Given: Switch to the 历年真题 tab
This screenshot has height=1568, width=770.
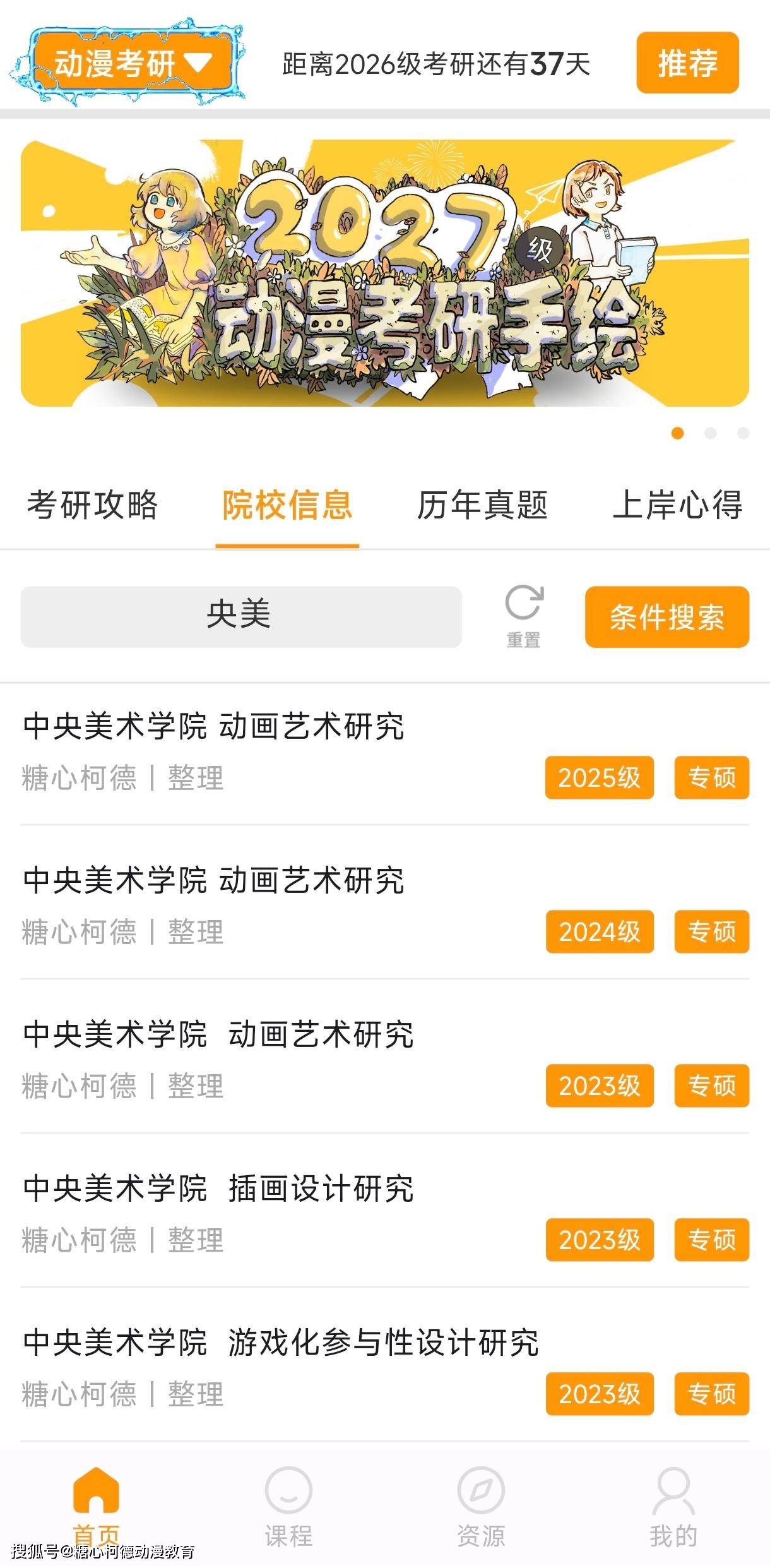Looking at the screenshot, I should [482, 505].
